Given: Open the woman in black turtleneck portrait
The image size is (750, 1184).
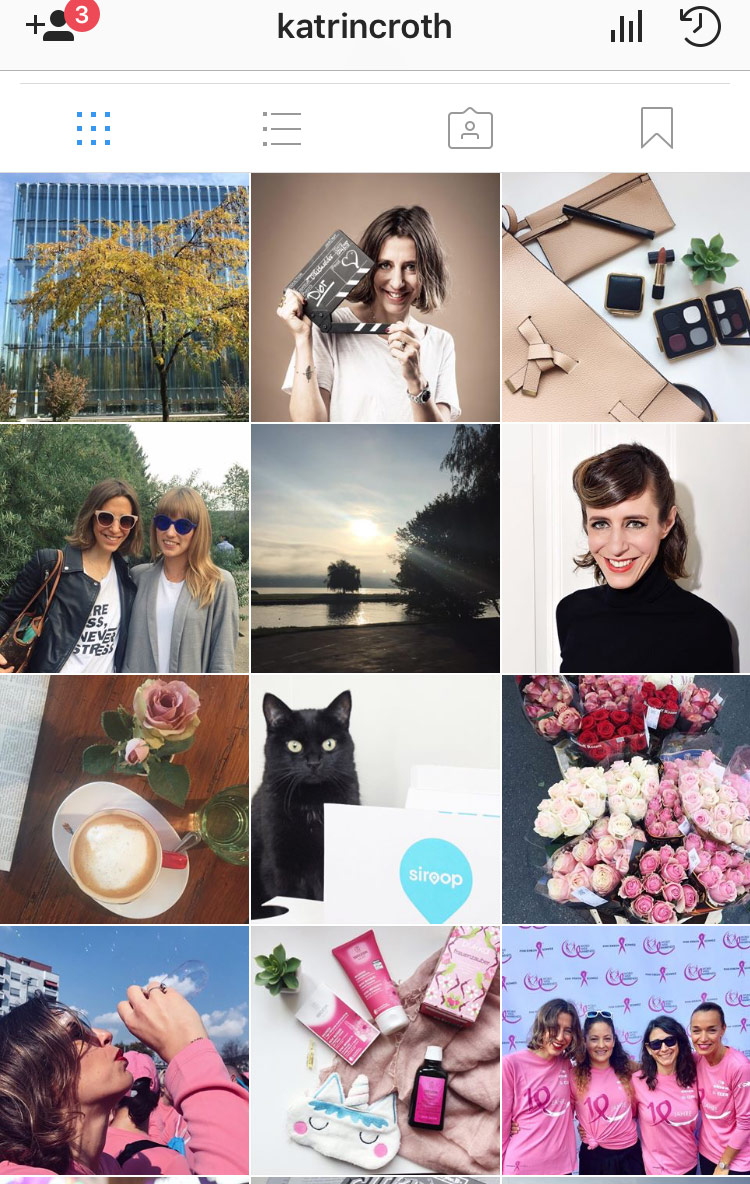Looking at the screenshot, I should click(626, 548).
